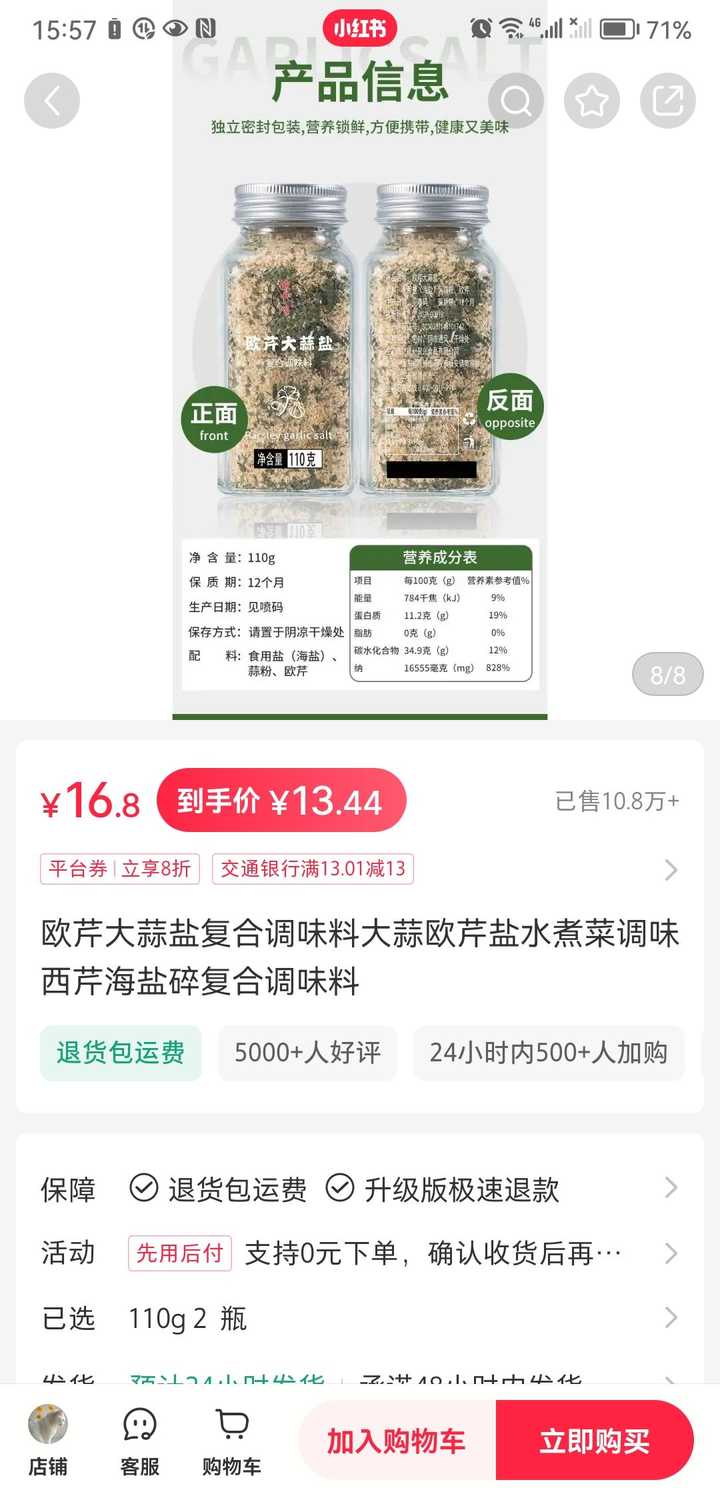Tap the alarm clock status bar icon
This screenshot has width=720, height=1496.
(479, 29)
